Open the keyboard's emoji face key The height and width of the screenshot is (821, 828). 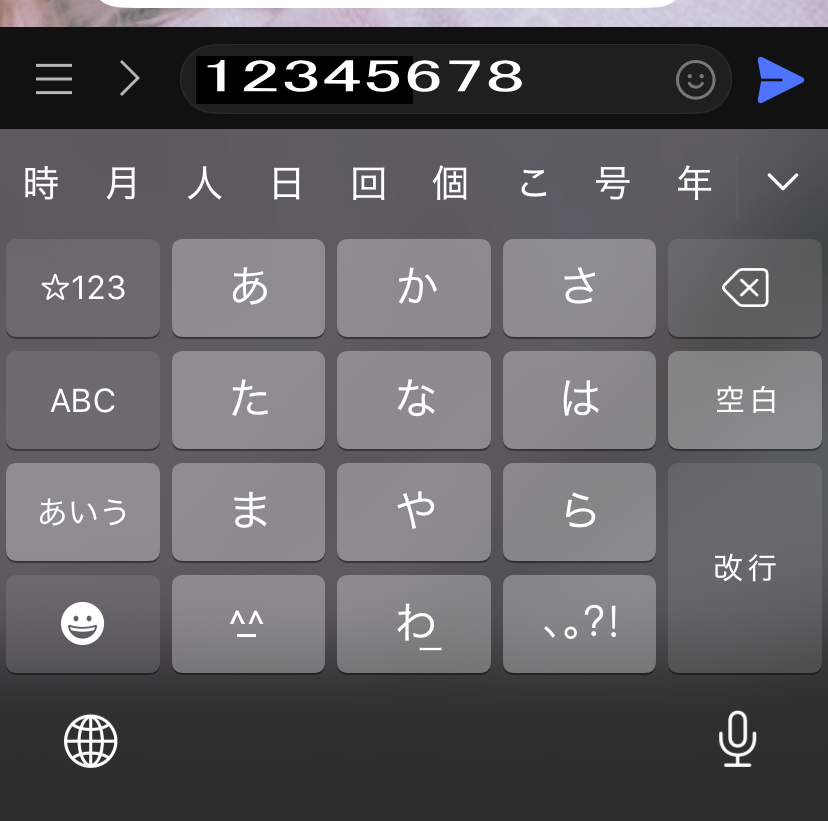point(83,625)
